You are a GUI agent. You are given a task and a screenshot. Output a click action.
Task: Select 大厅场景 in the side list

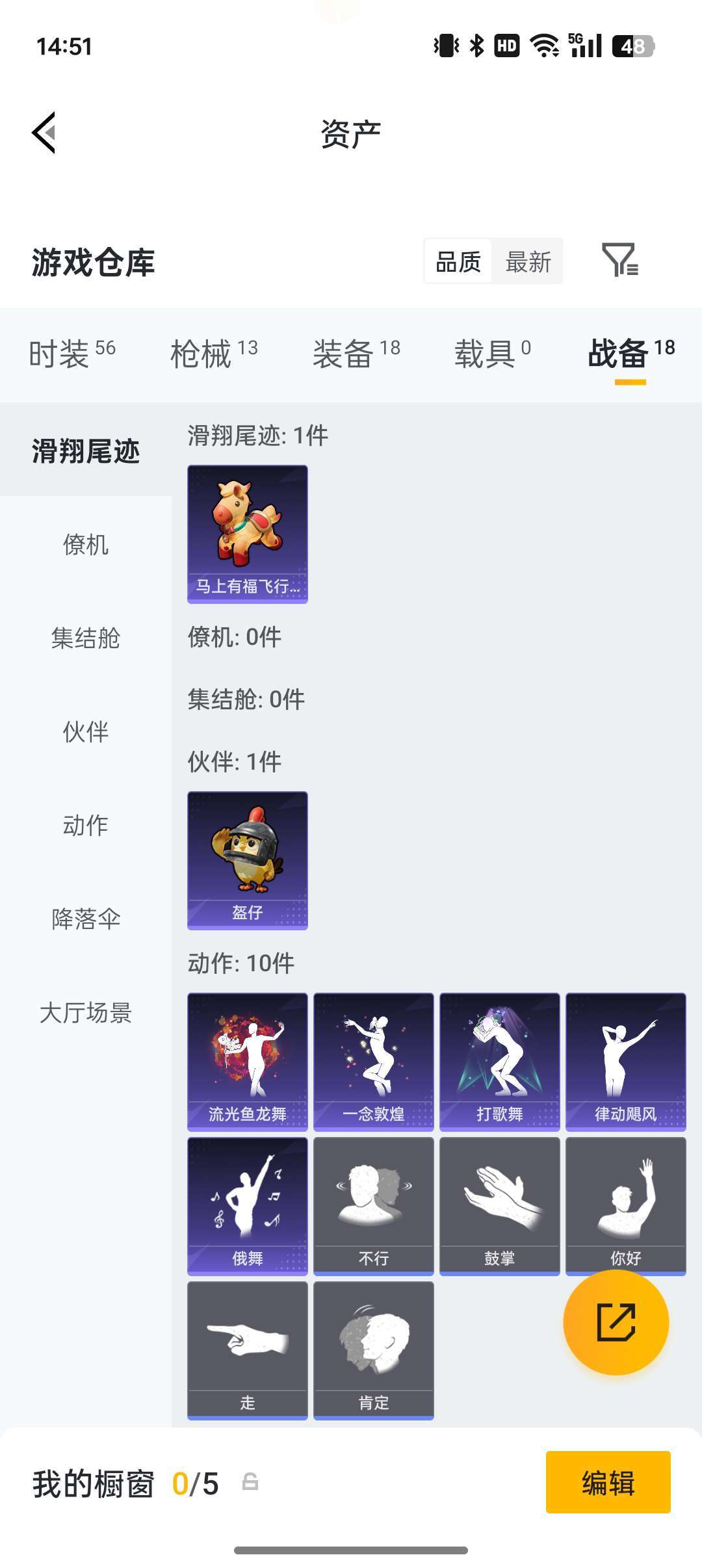[x=86, y=1013]
